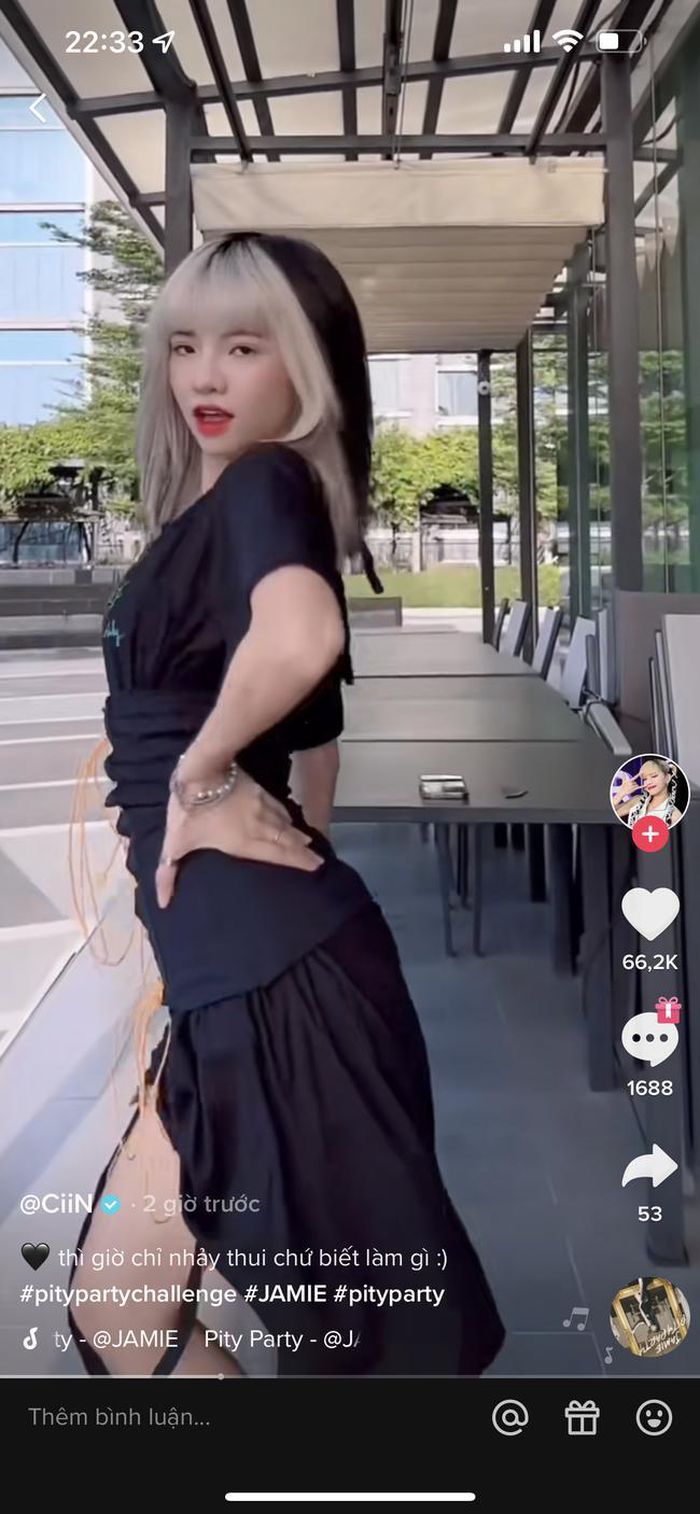Like this video with the heart icon
This screenshot has width=700, height=1514.
click(650, 913)
